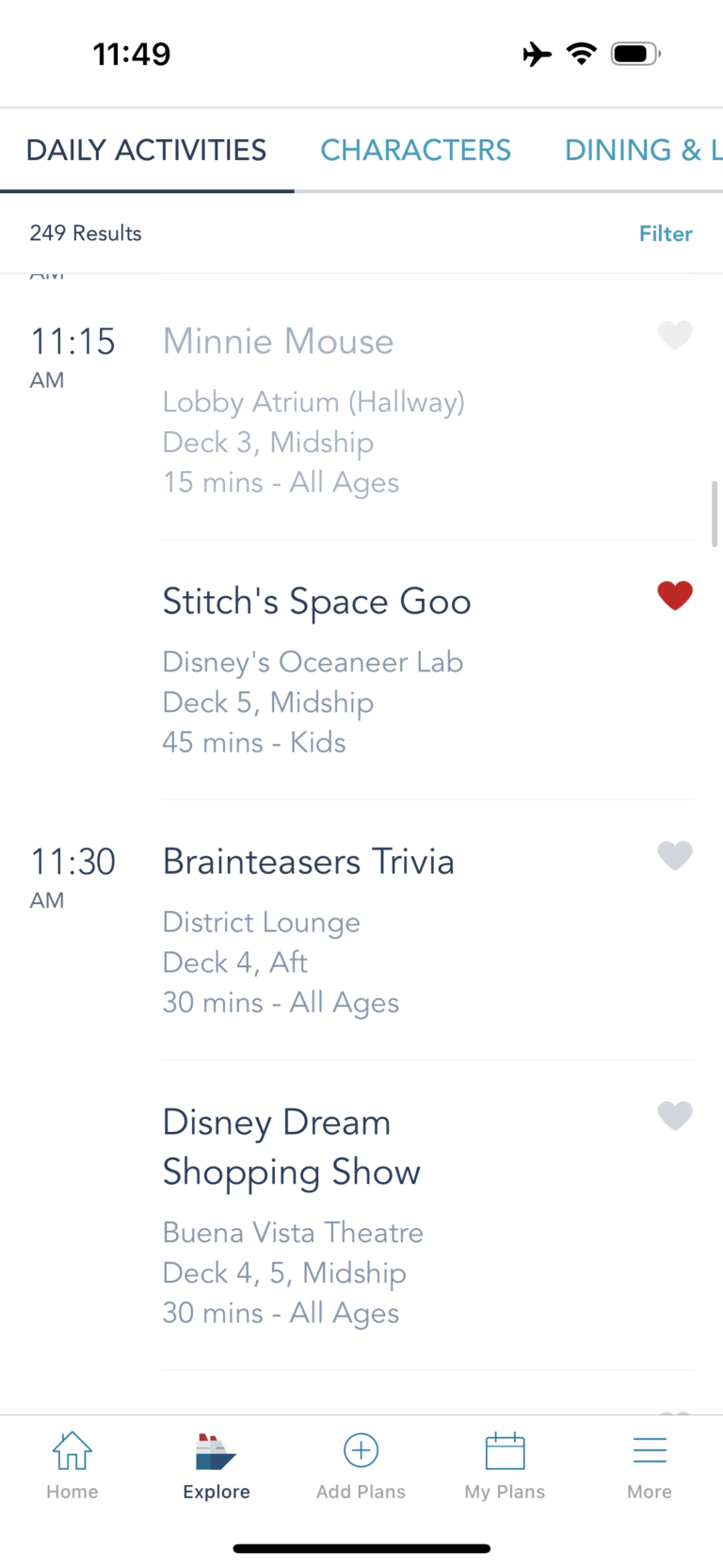Open My Plans calendar icon
The image size is (723, 1568).
pos(505,1463)
